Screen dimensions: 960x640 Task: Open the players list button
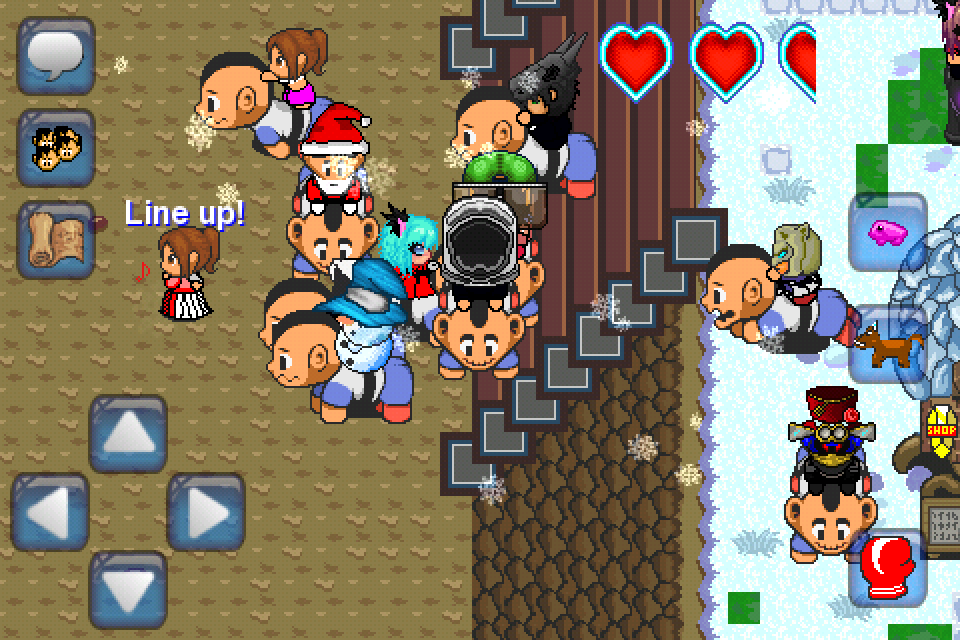click(56, 148)
